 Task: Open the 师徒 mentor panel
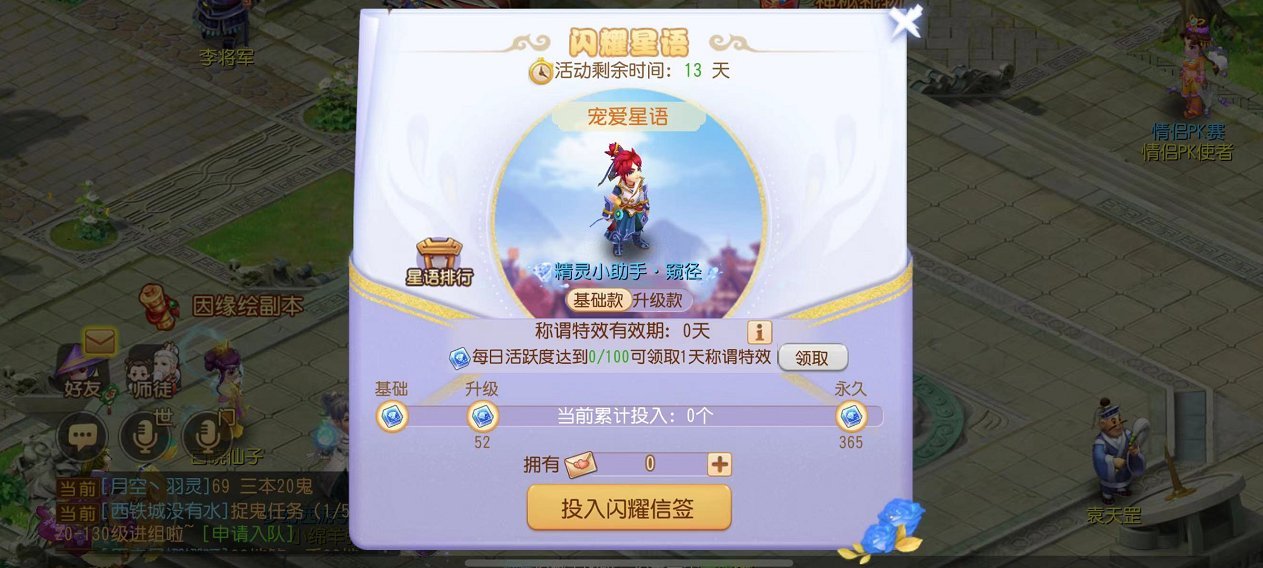152,370
